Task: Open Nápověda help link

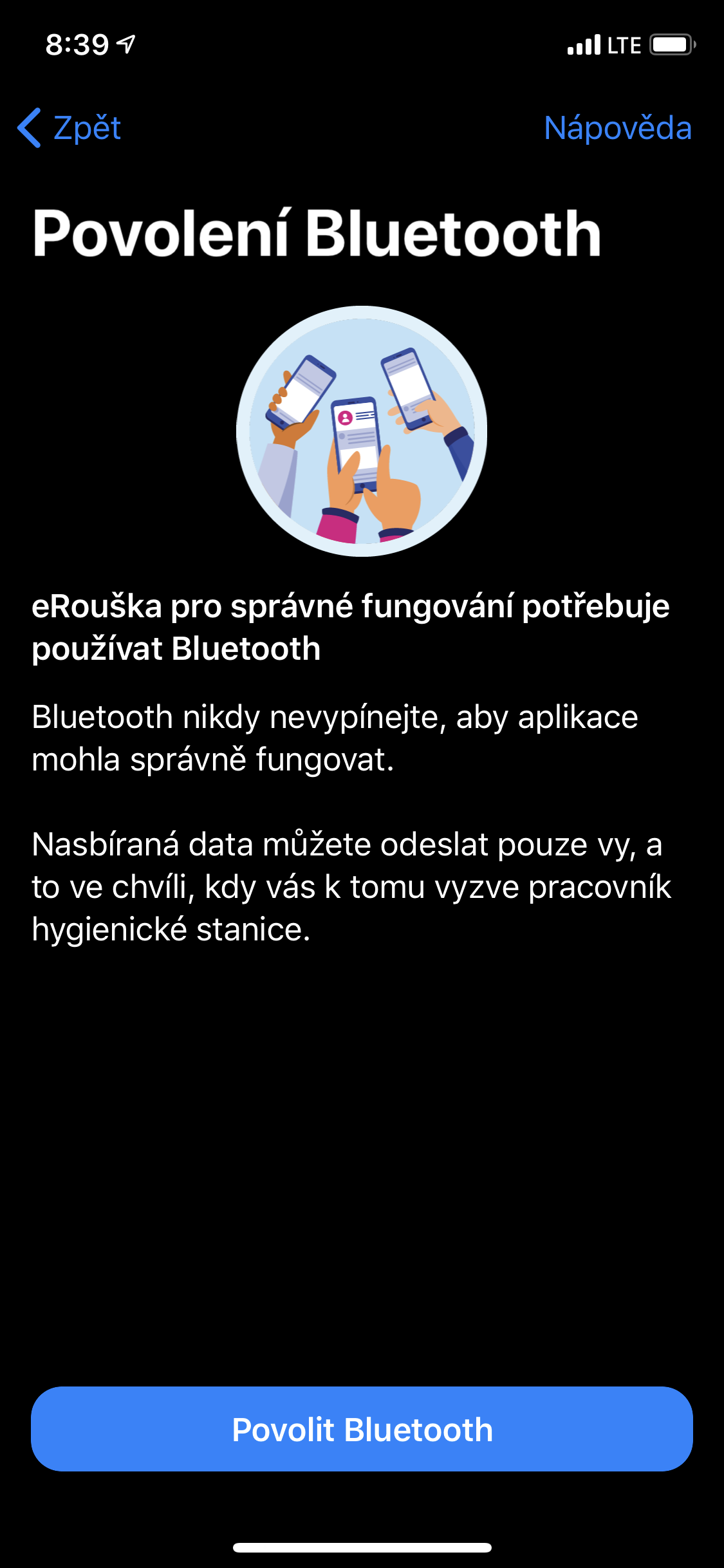Action: pos(617,128)
